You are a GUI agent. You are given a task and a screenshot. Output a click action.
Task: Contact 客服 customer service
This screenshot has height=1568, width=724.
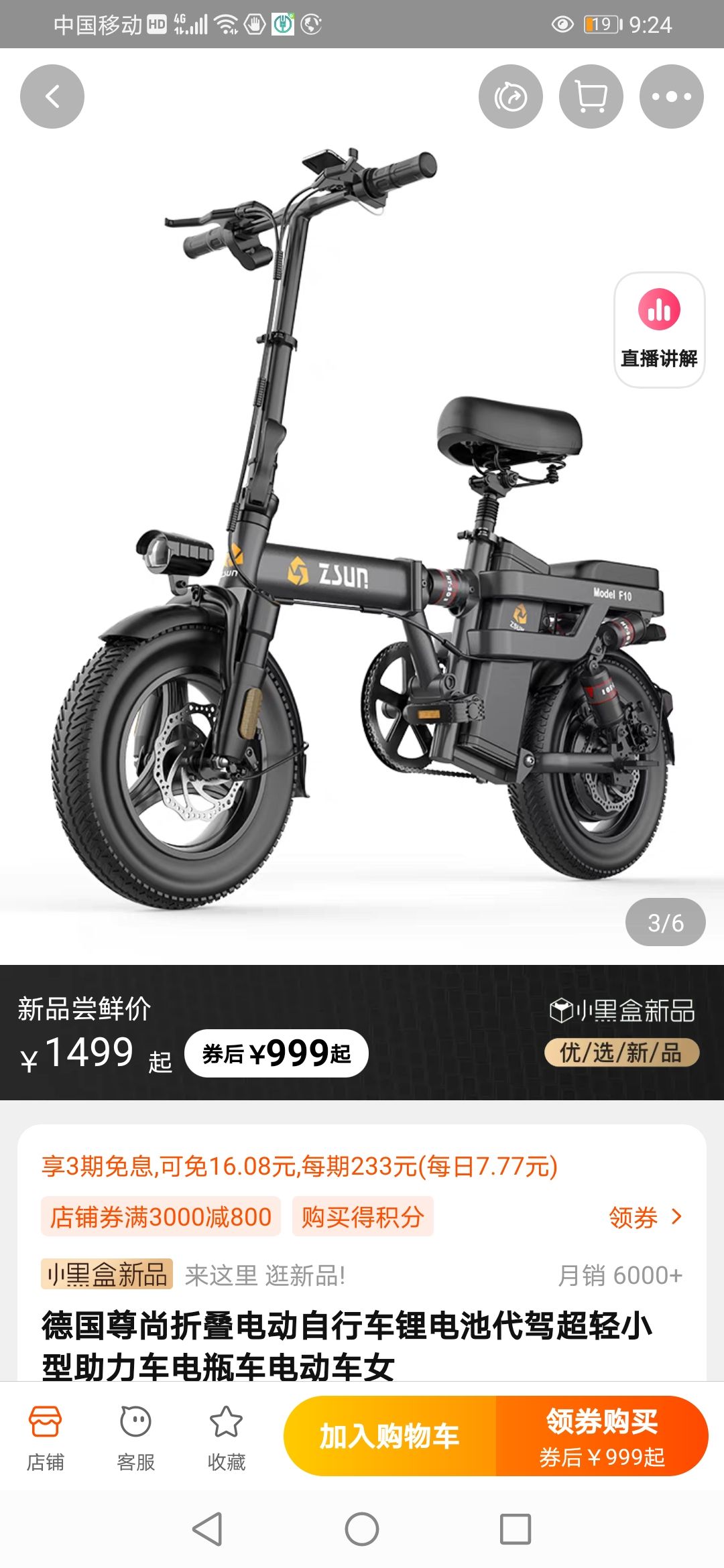[135, 1437]
